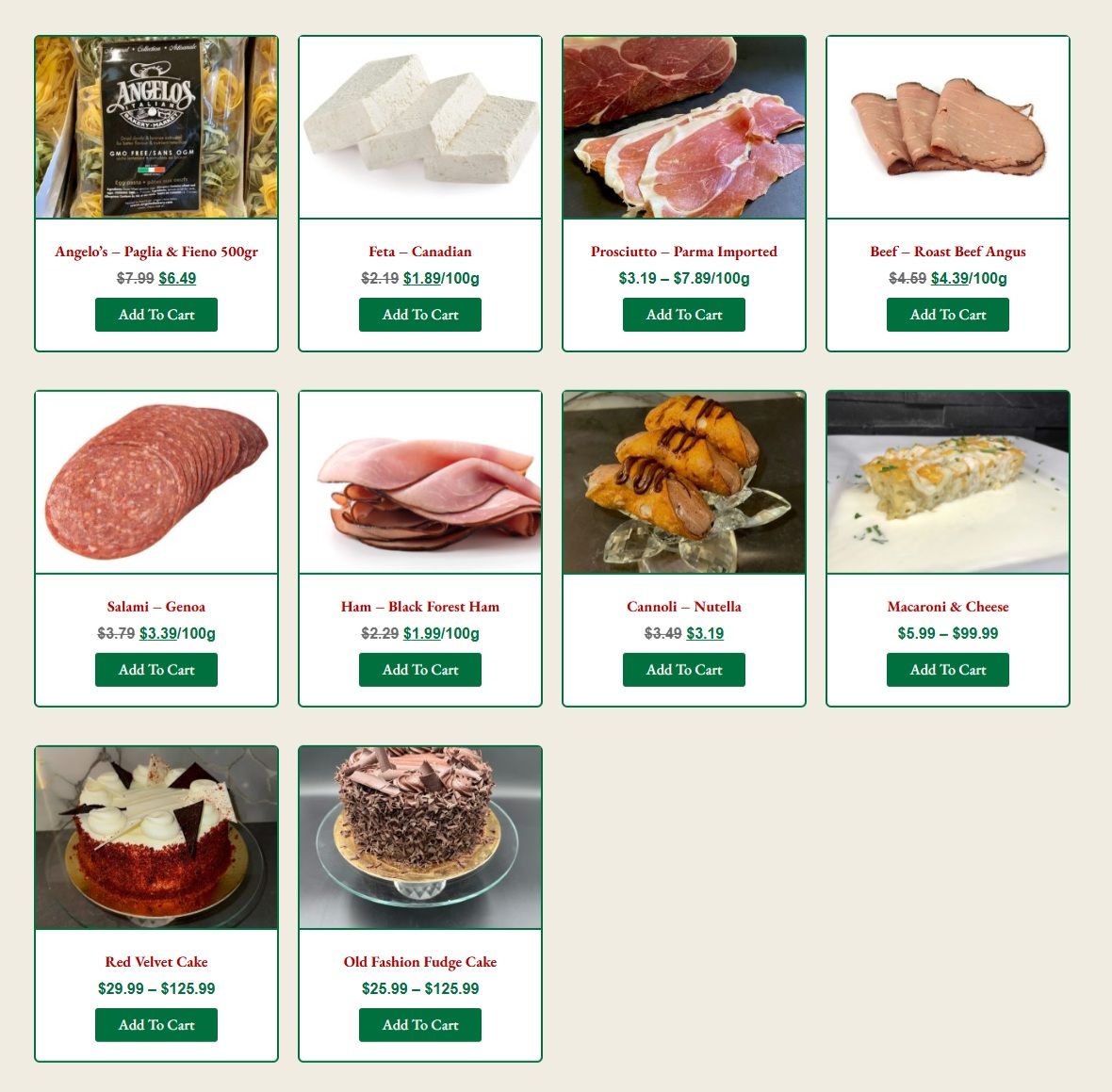Open Ham Black Forest Ham title link
This screenshot has height=1092, width=1112.
coord(420,607)
